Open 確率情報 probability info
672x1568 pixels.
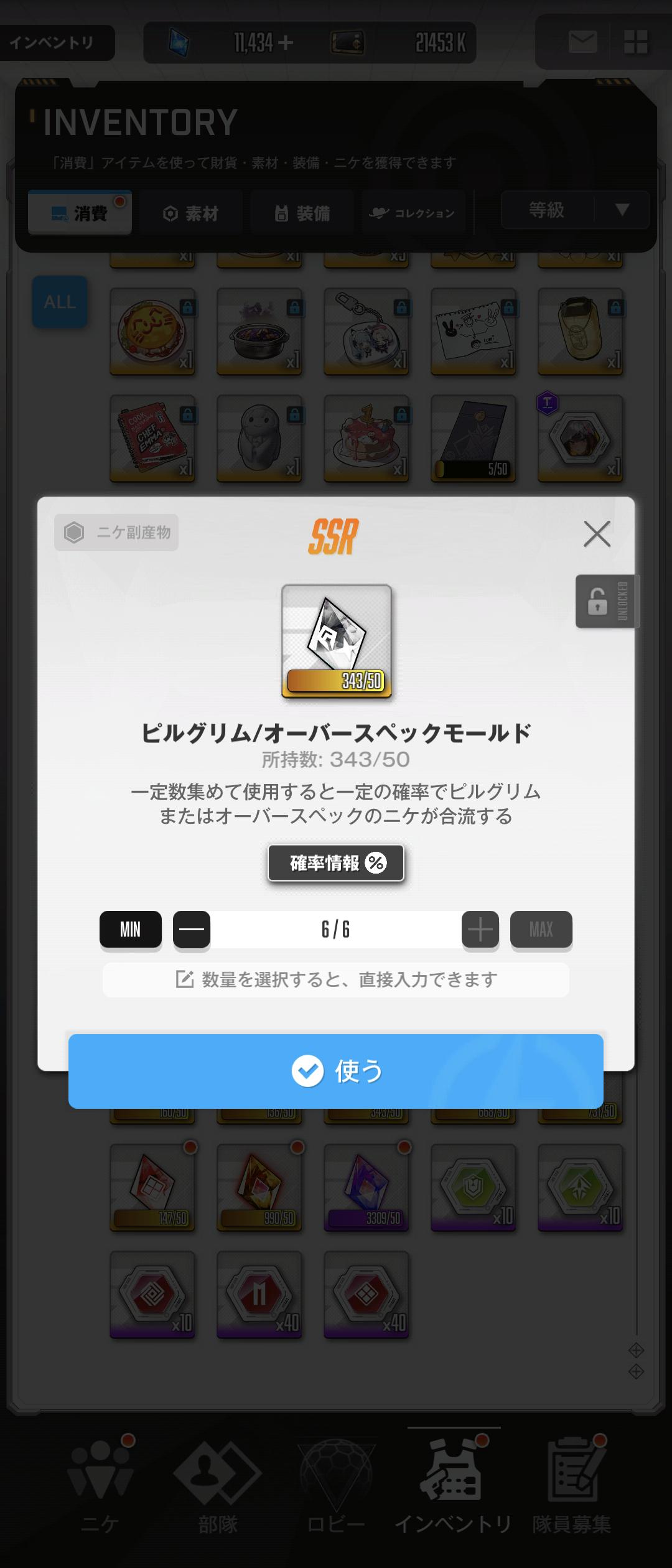pos(336,863)
